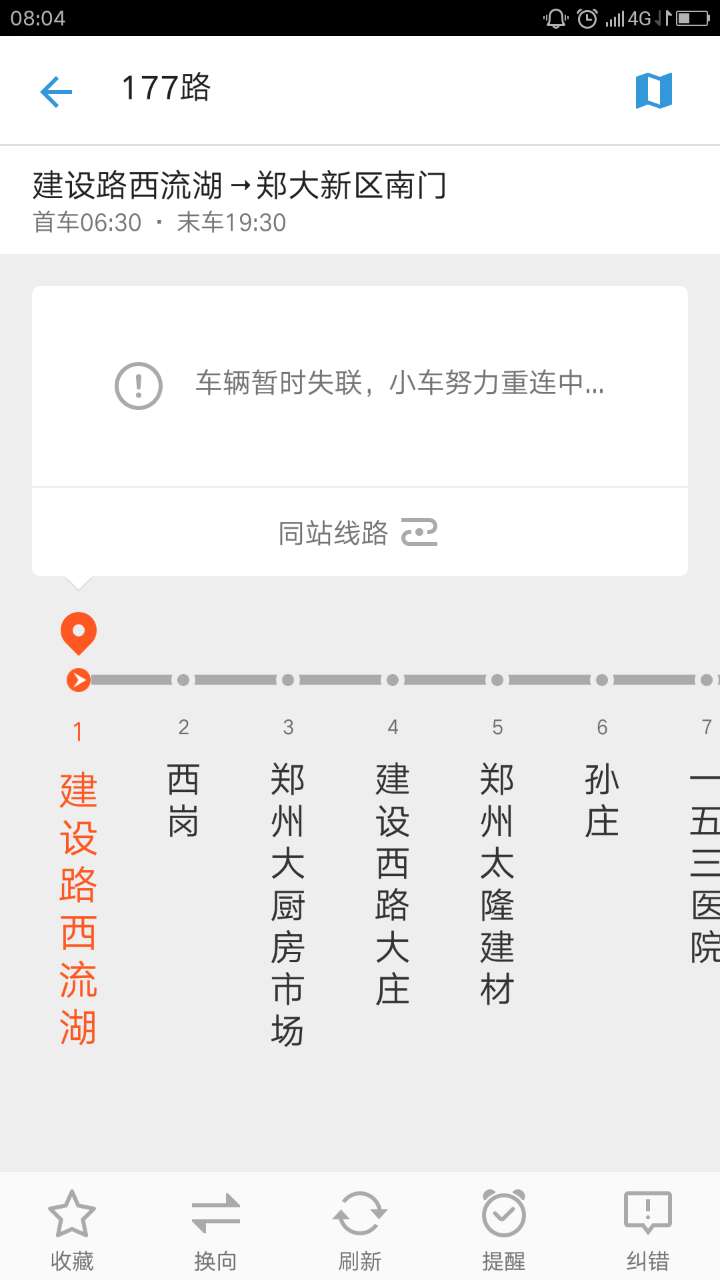Set an arrival reminder with 提醒

(504, 1231)
